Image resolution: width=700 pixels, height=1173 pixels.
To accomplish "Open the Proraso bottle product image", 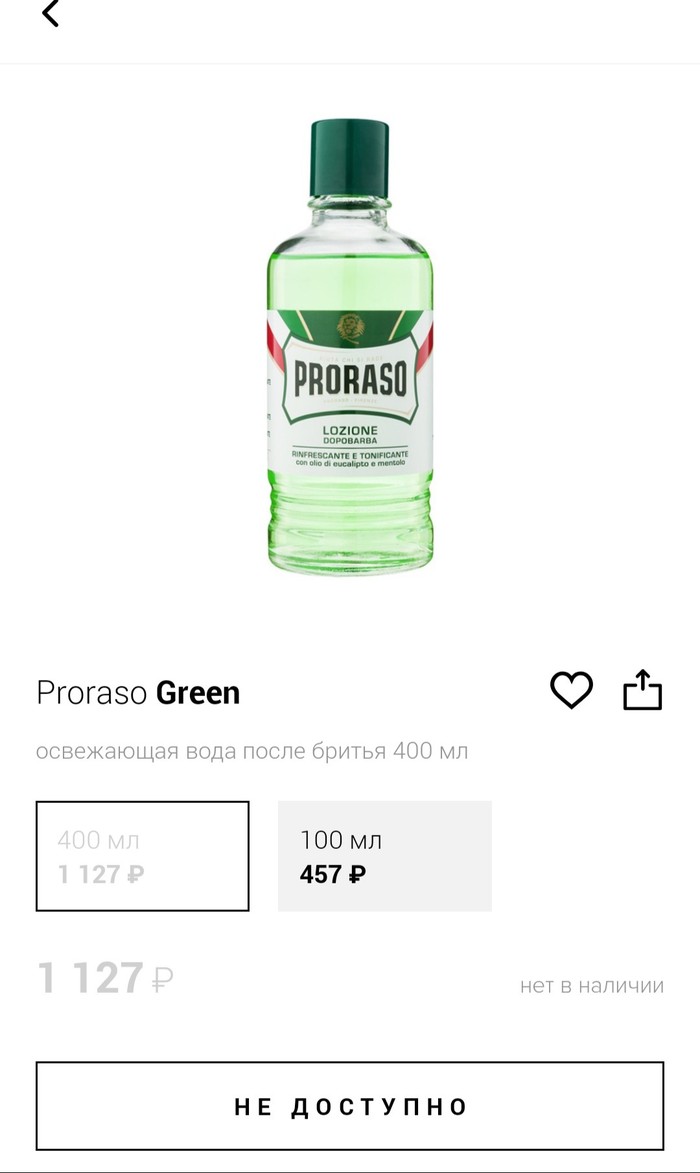I will (x=350, y=346).
